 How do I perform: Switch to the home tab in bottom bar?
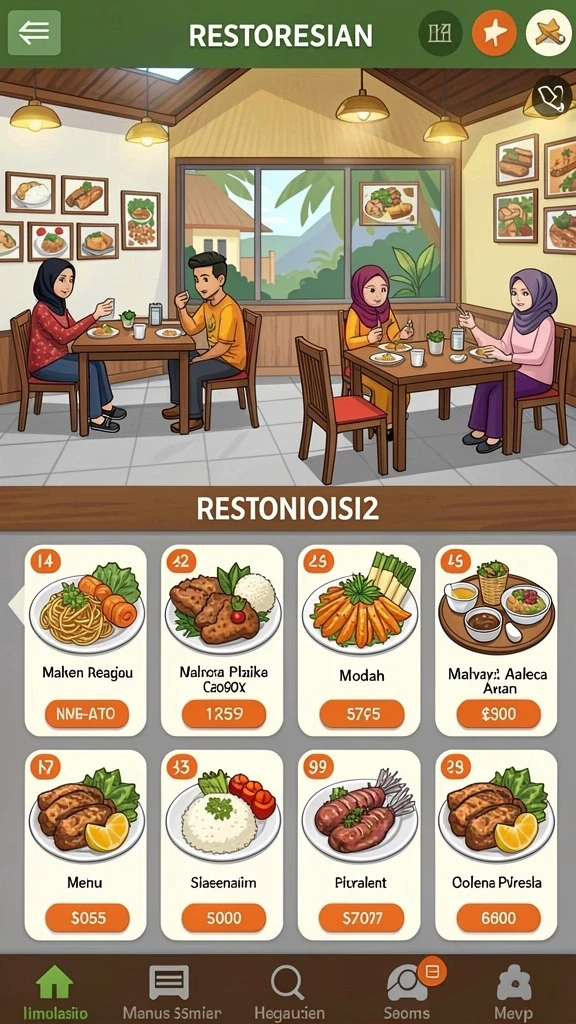coord(56,992)
